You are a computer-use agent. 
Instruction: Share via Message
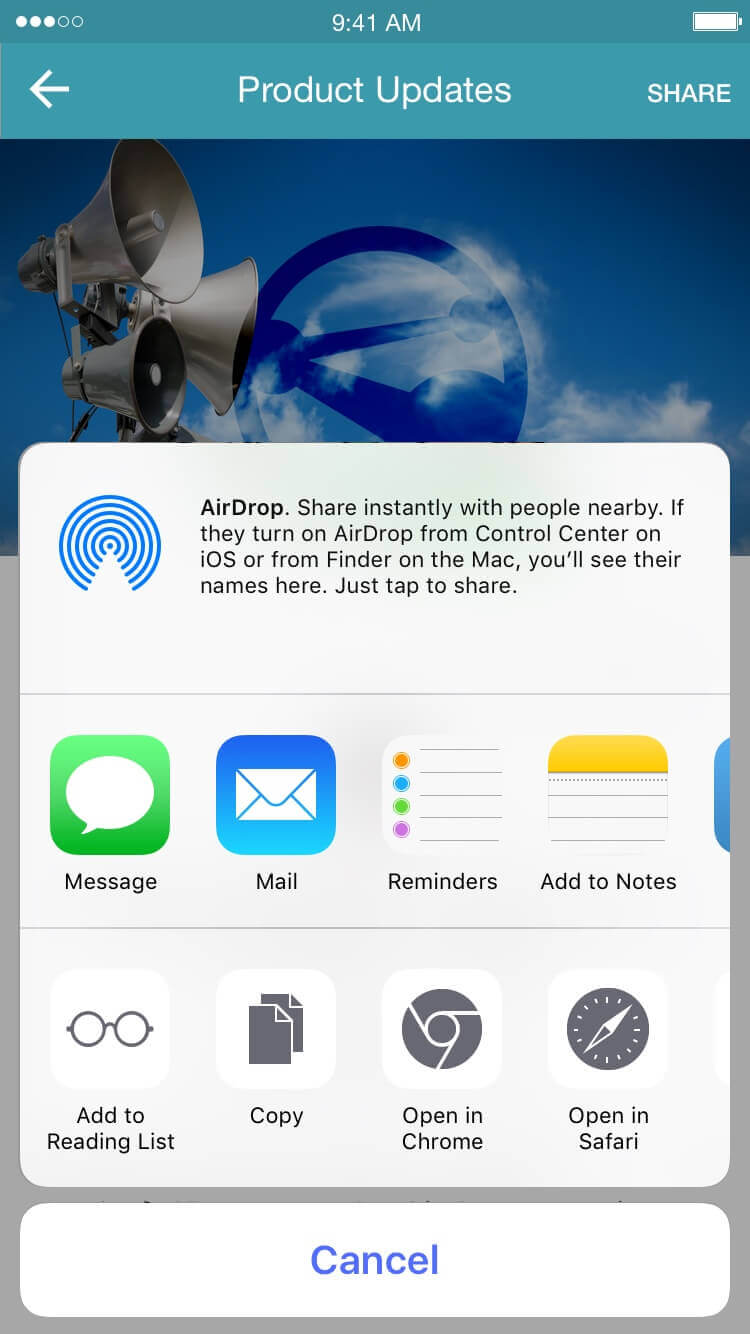[110, 795]
